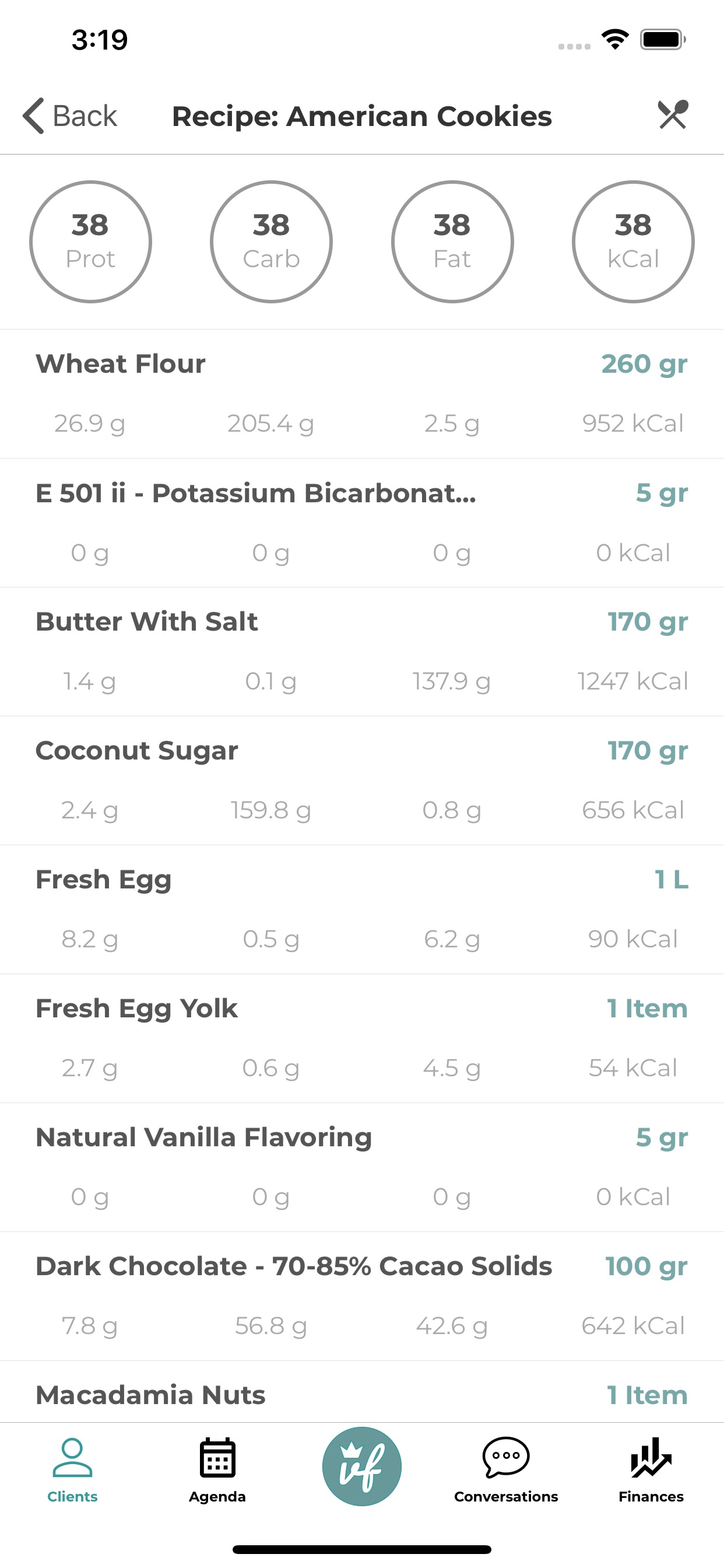Select the Natural Vanilla Flavoring row
724x1568 pixels.
click(x=362, y=1167)
